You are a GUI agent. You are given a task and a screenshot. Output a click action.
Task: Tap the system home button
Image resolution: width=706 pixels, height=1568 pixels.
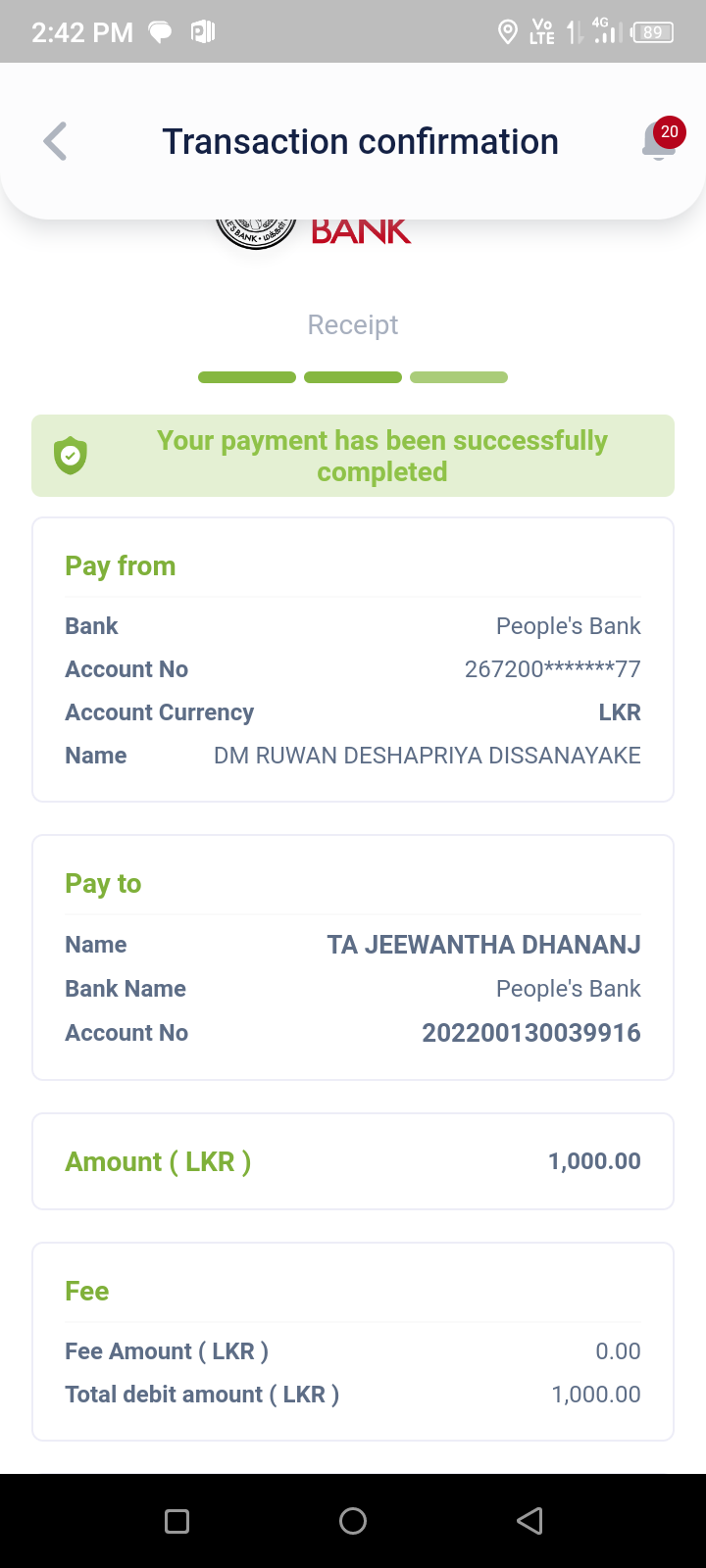click(x=353, y=1521)
